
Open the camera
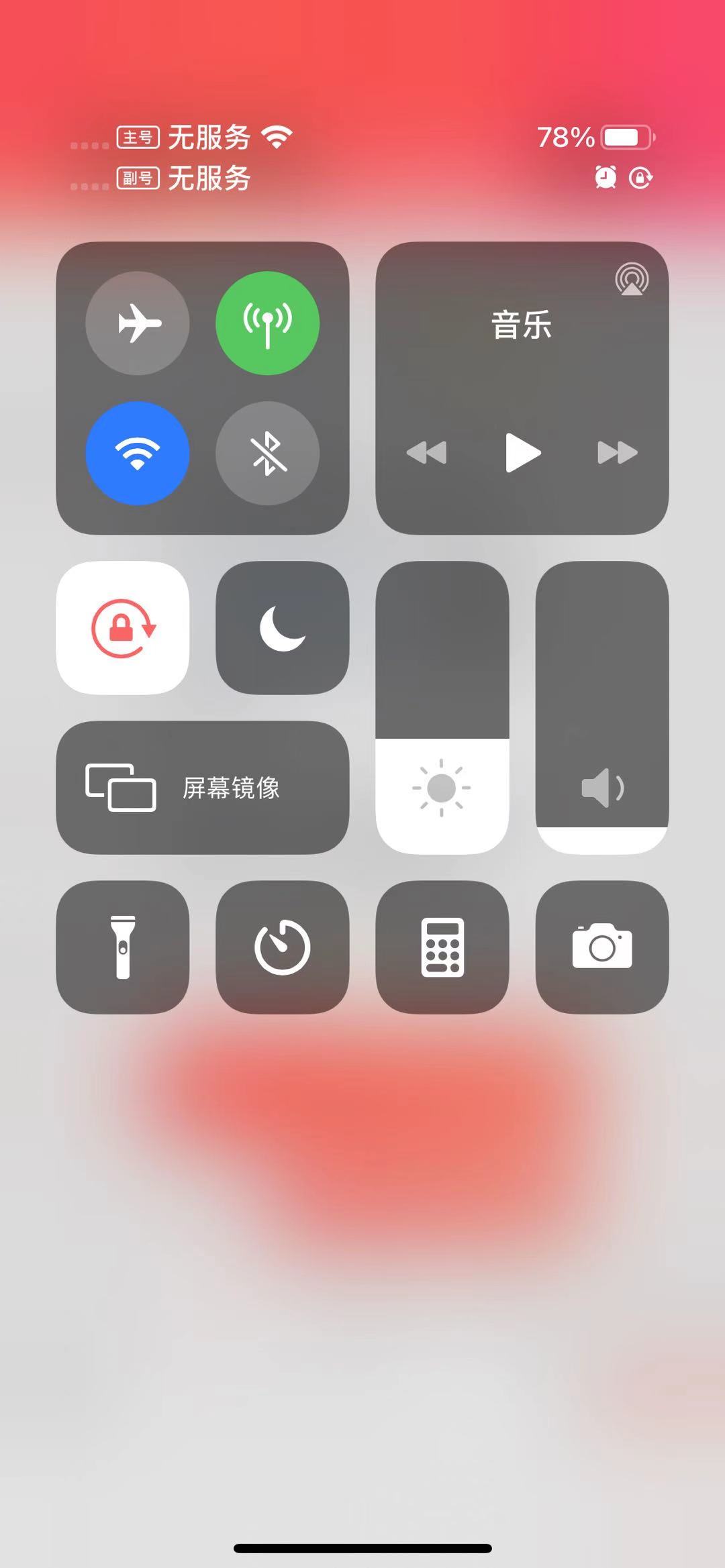point(601,947)
